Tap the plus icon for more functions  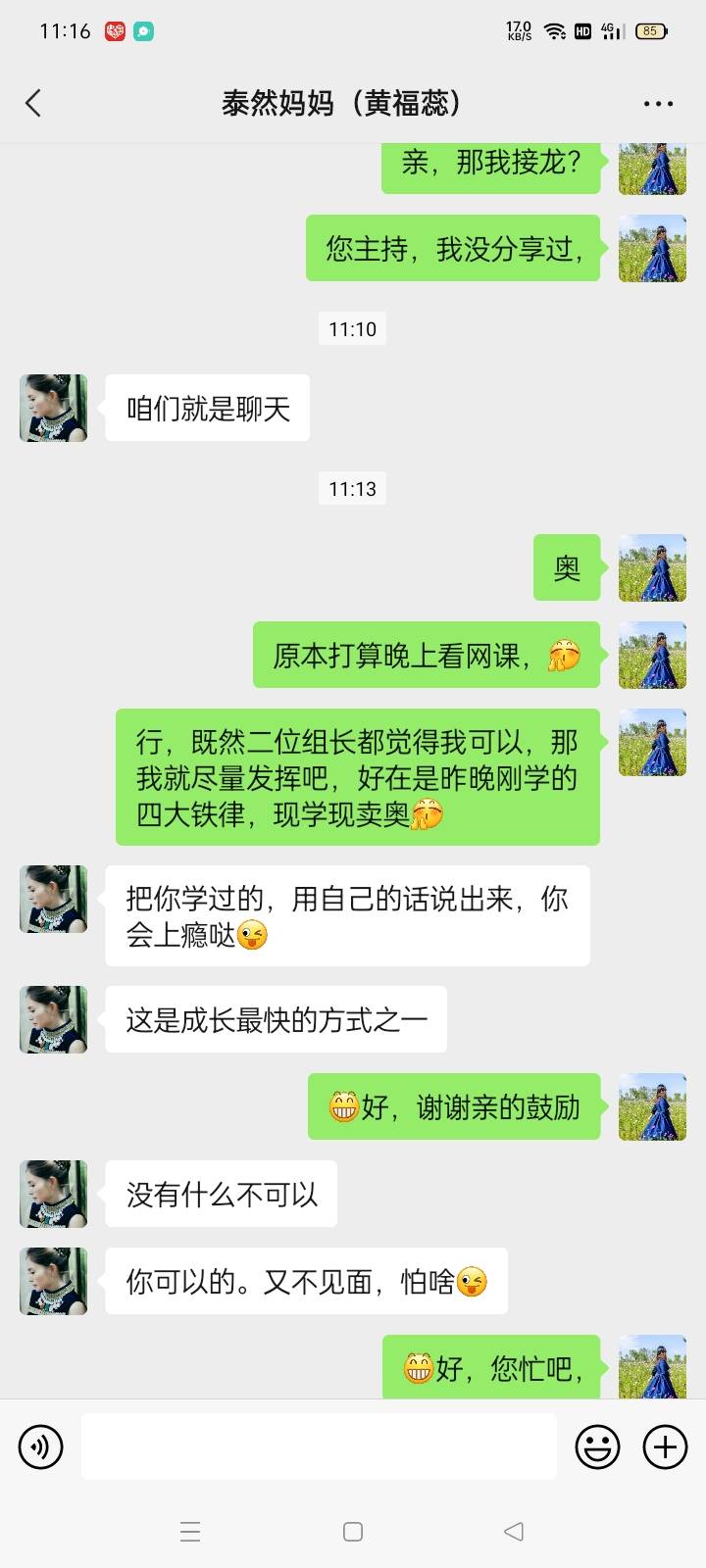tap(666, 1446)
